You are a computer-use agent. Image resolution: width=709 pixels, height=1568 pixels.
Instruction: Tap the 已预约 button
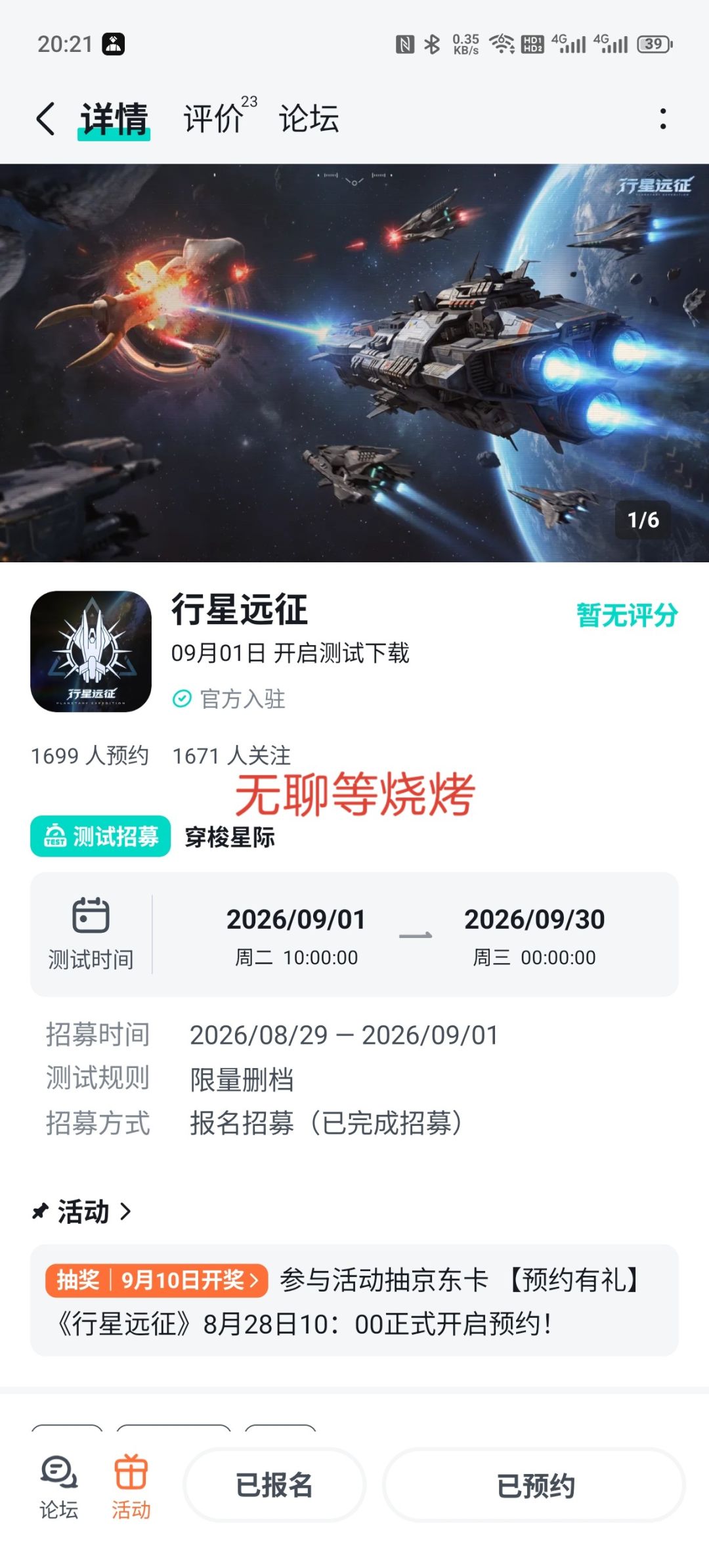[535, 1485]
